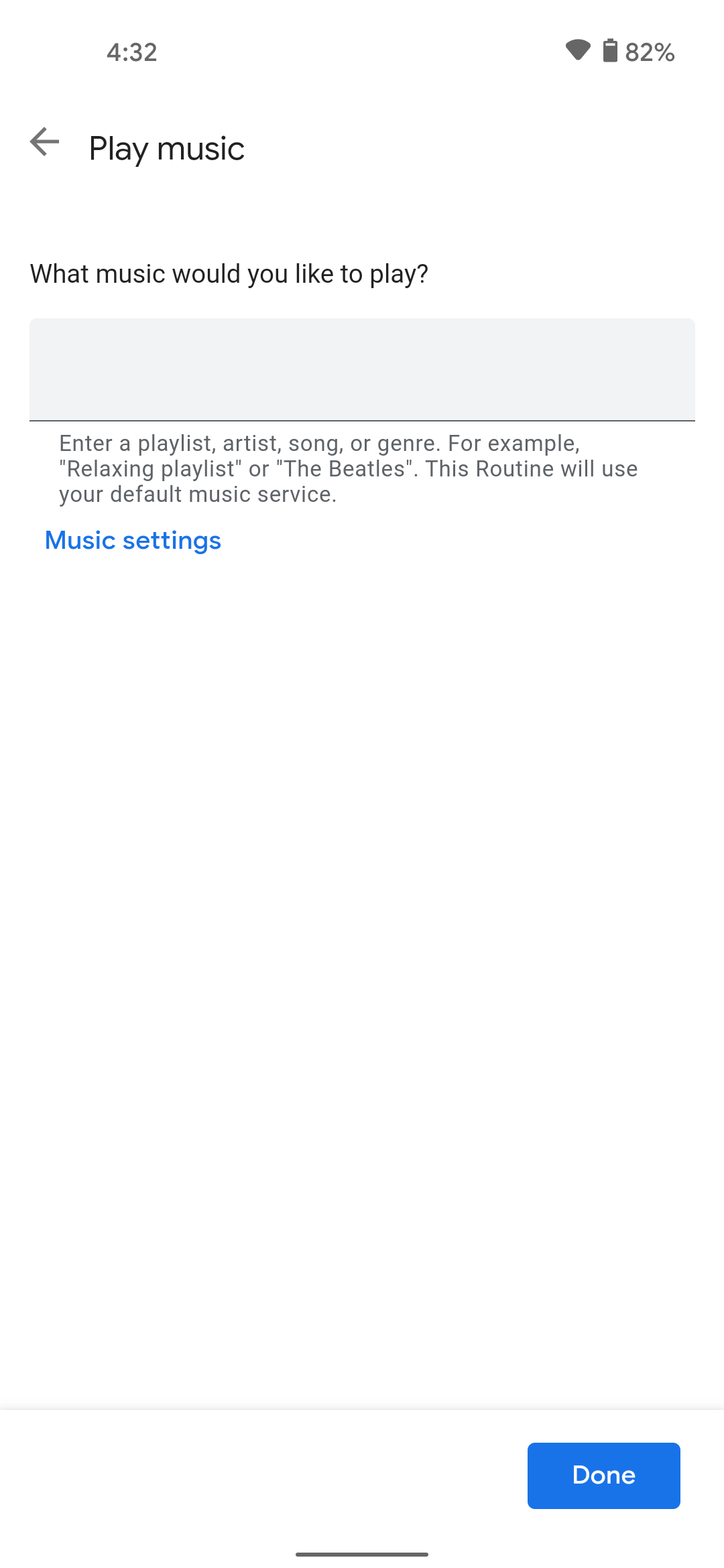Click the music input field underline
The image size is (724, 1568).
pos(362,421)
